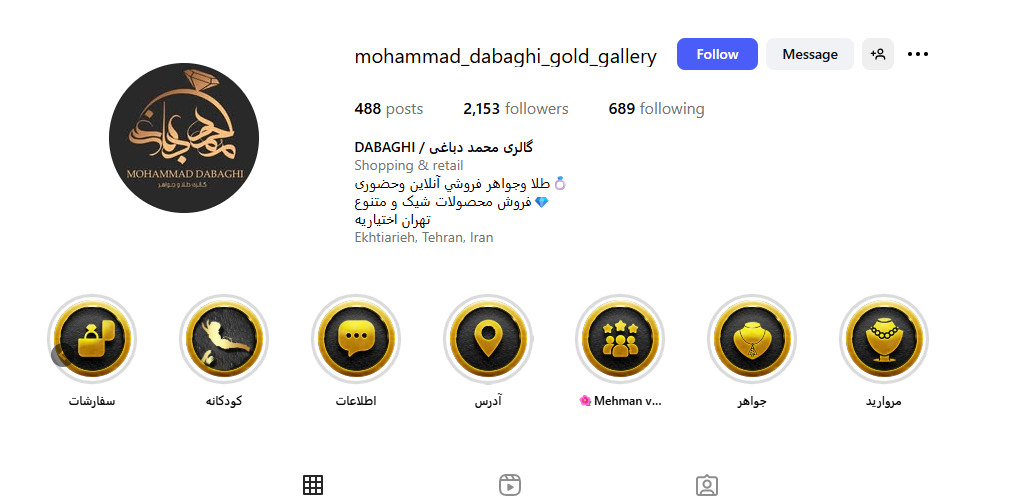
Task: Open the سفارشات story highlight
Action: pos(92,339)
